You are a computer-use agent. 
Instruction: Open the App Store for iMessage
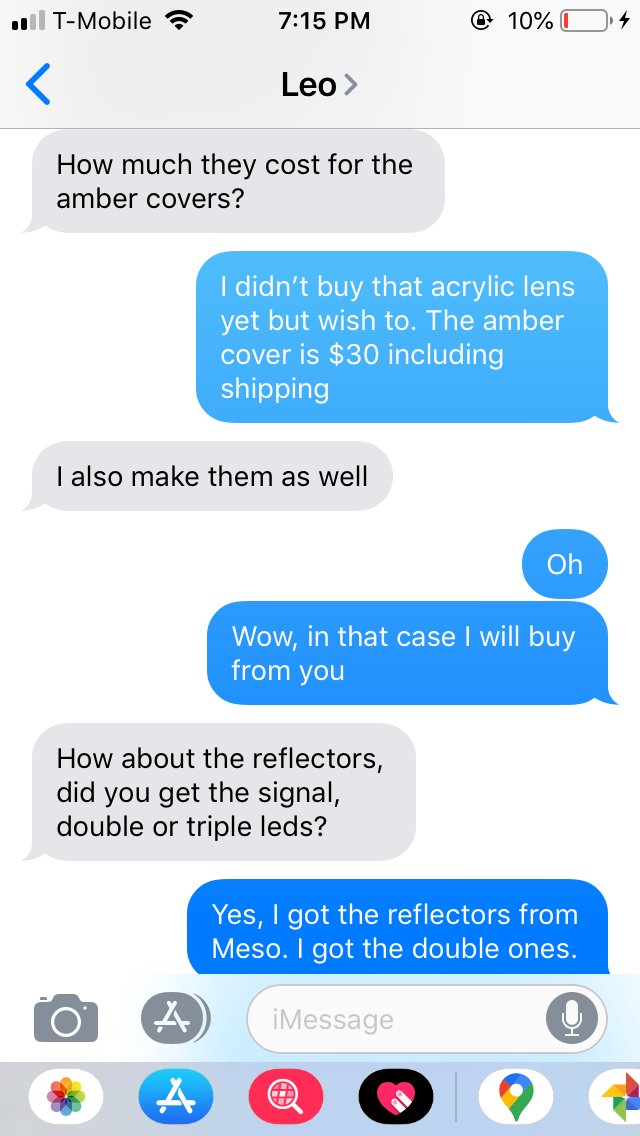(x=176, y=1097)
